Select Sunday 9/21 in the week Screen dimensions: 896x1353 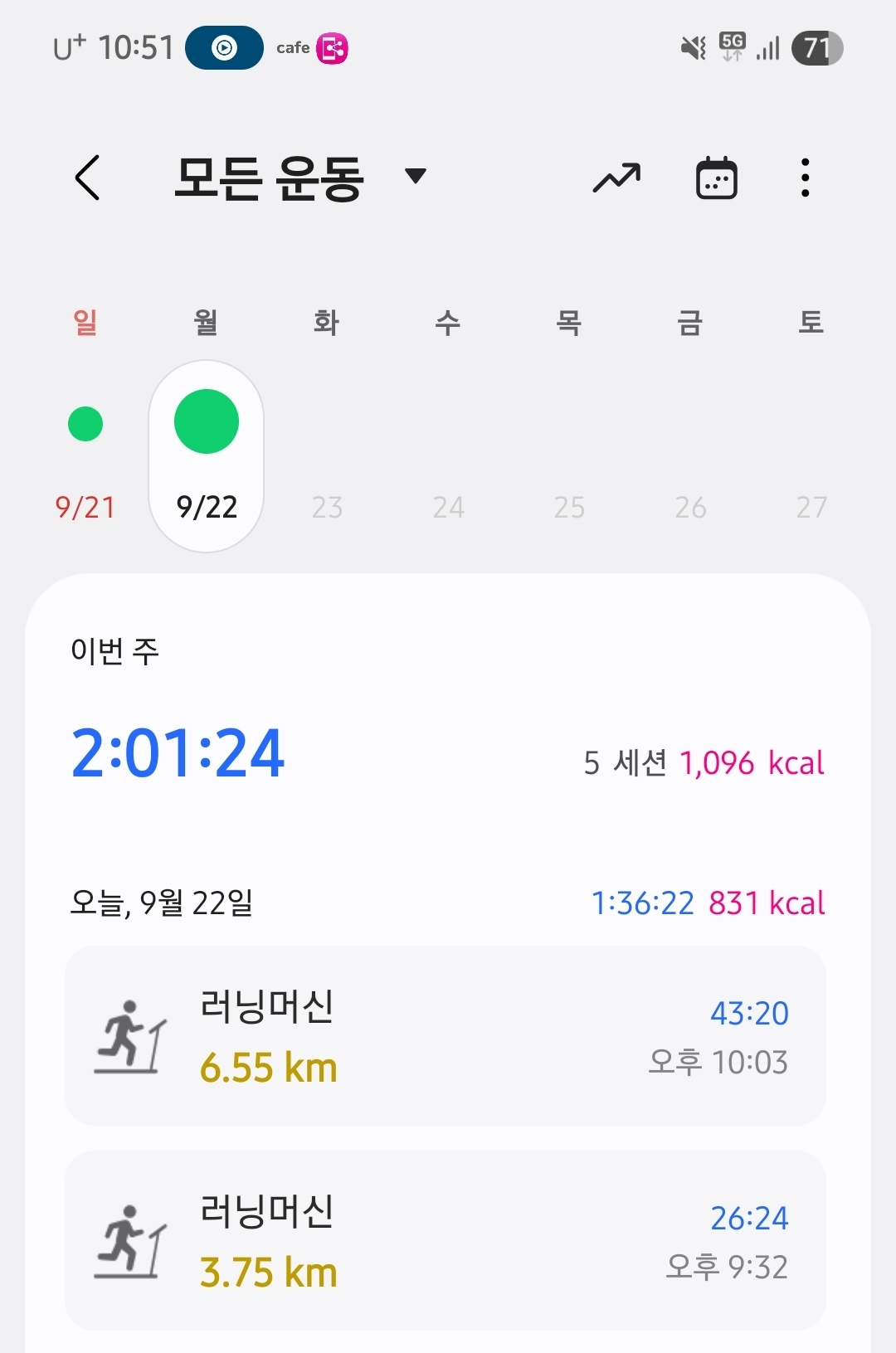pos(85,456)
